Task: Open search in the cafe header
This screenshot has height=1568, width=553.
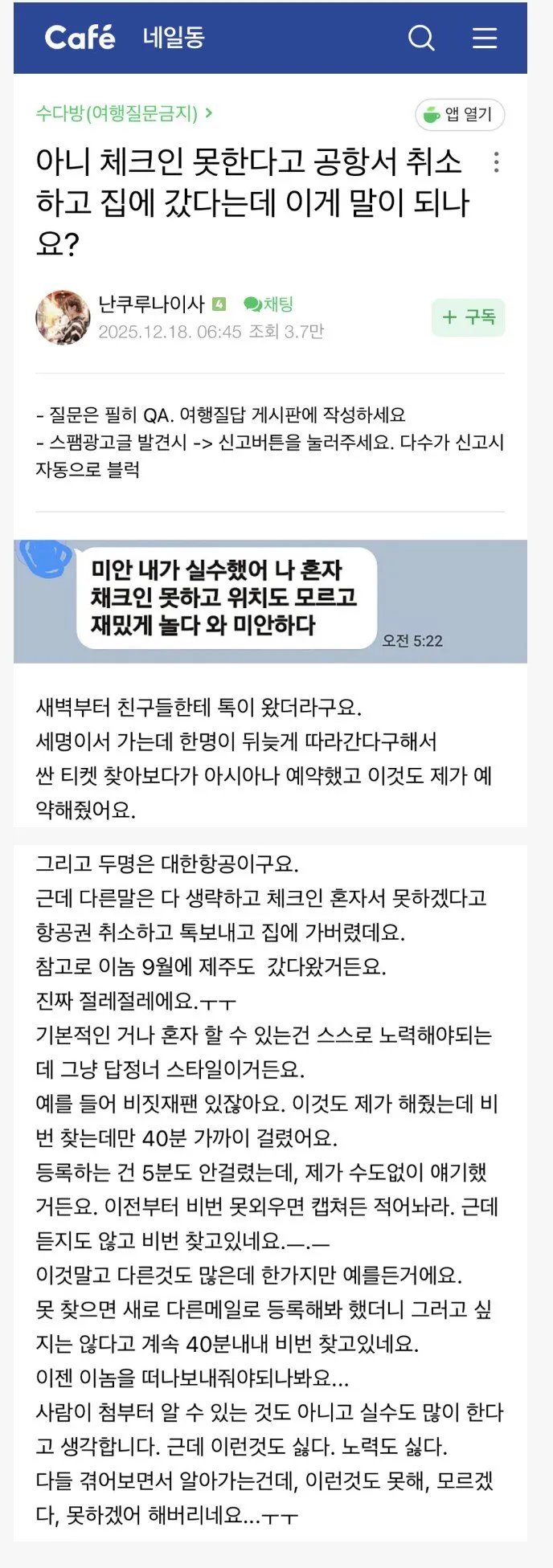Action: point(421,38)
